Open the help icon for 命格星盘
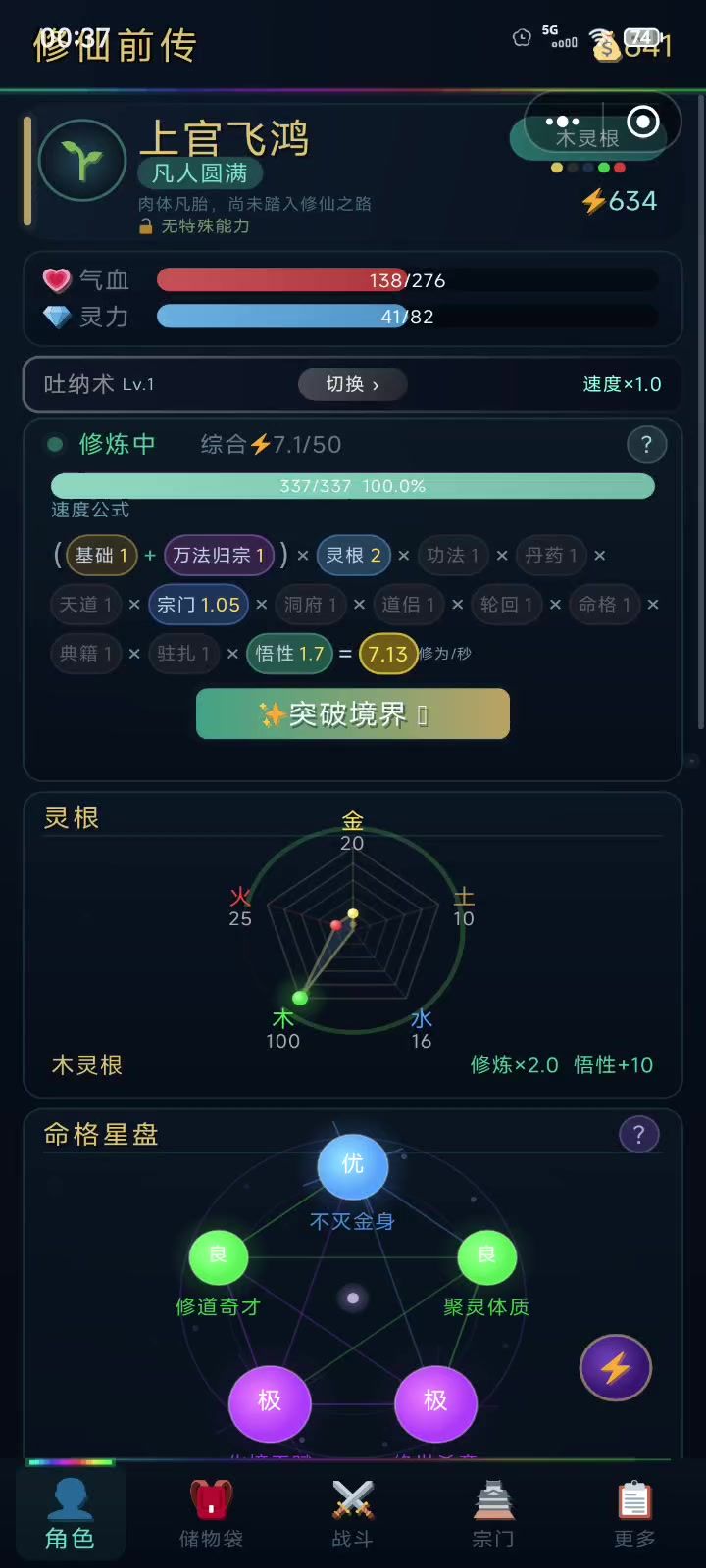 (x=638, y=1135)
